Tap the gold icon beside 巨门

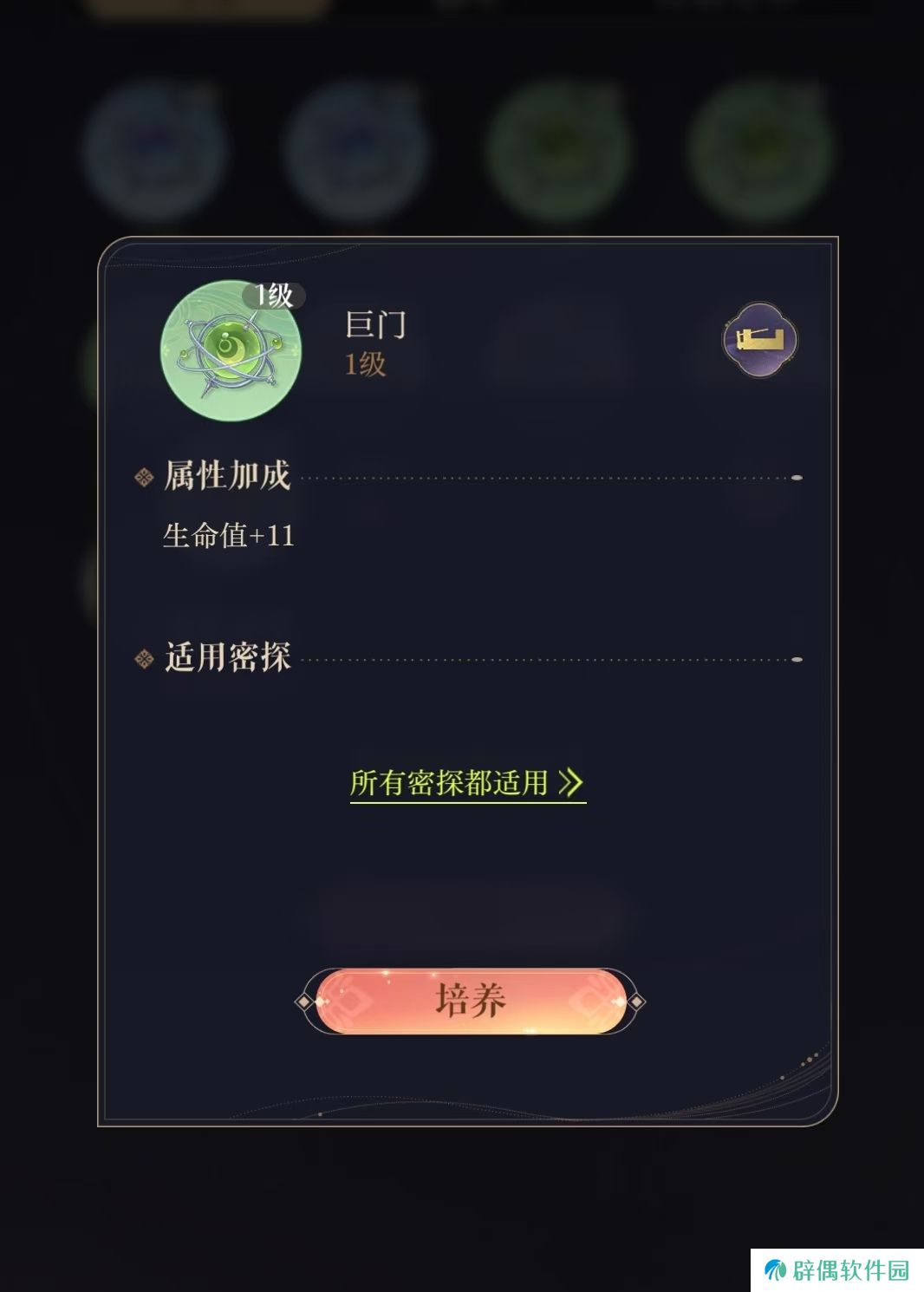pos(760,339)
